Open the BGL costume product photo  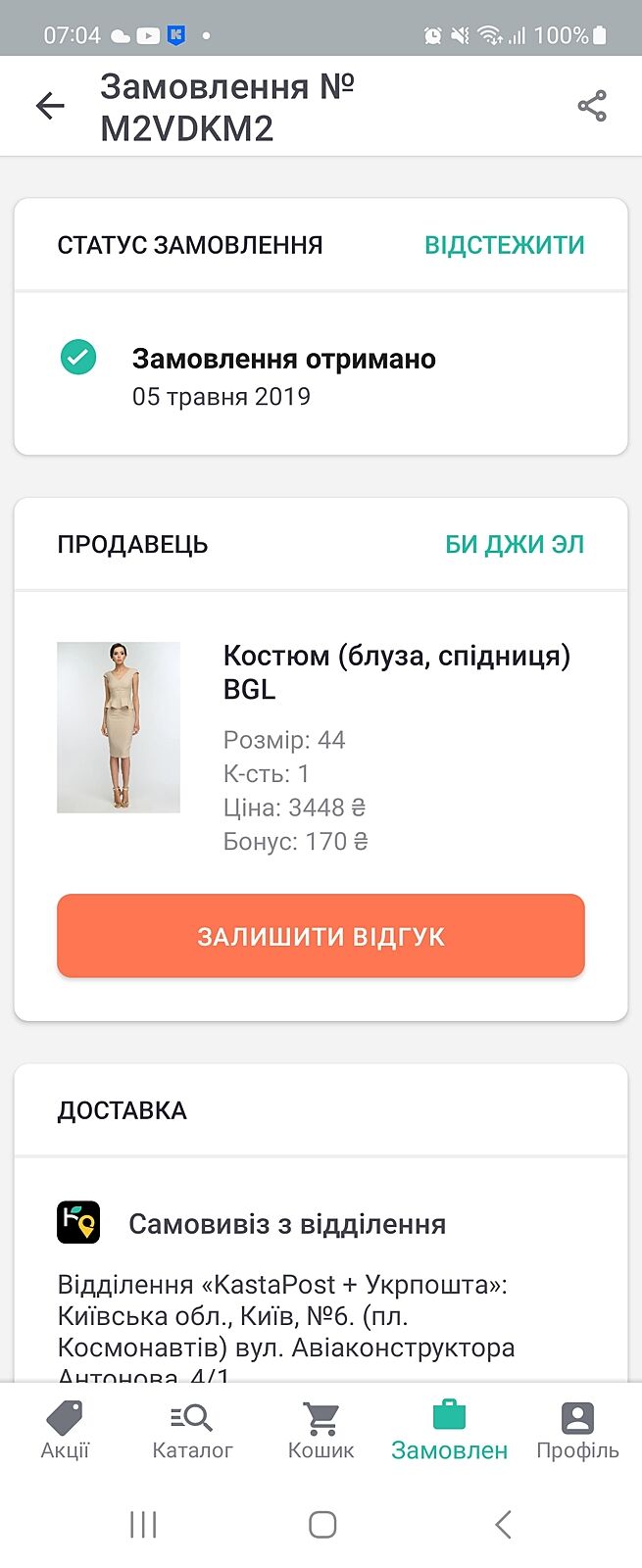pos(119,727)
